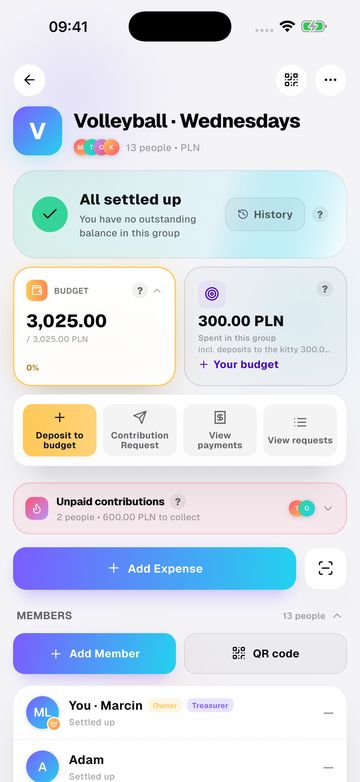The height and width of the screenshot is (782, 360).
Task: Send a Contribution Request
Action: point(140,430)
